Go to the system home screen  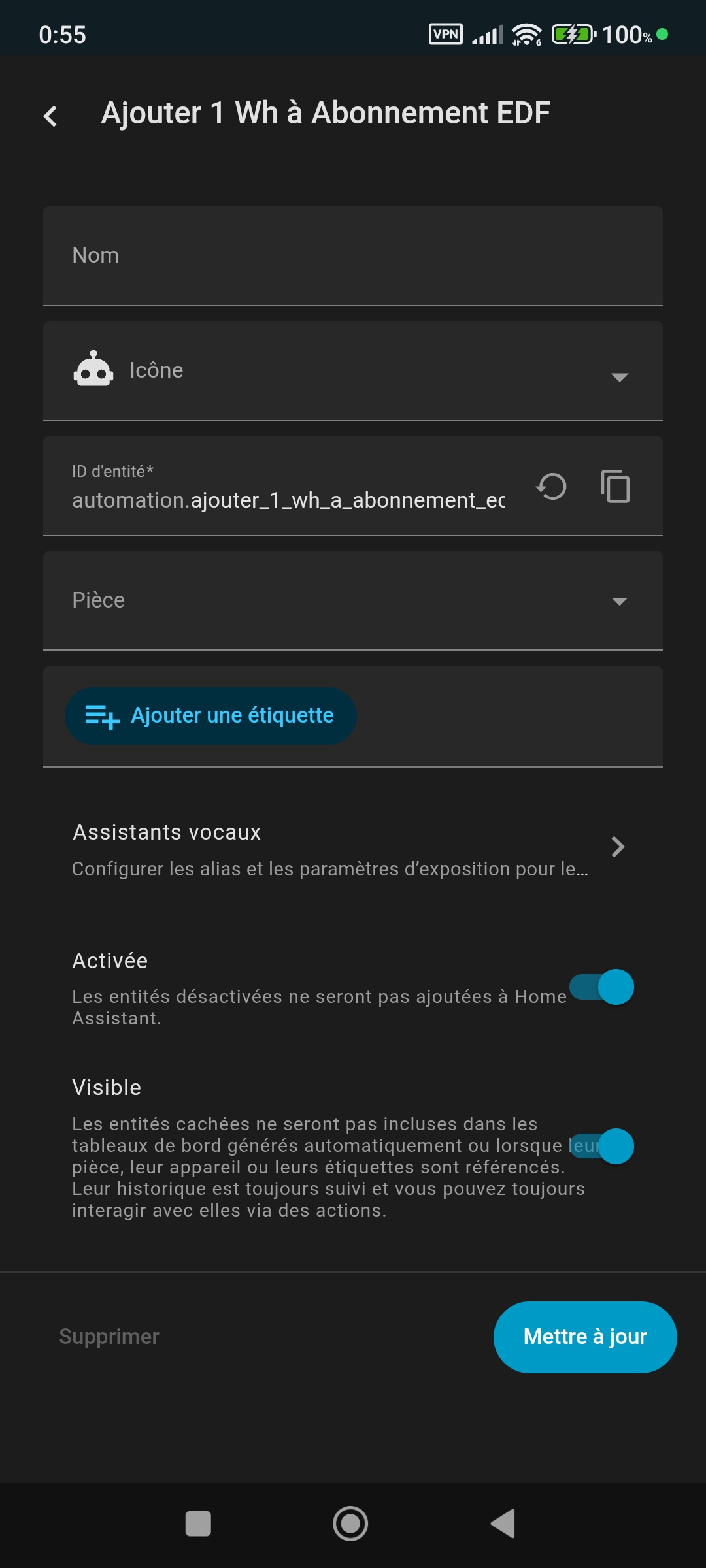point(350,1524)
